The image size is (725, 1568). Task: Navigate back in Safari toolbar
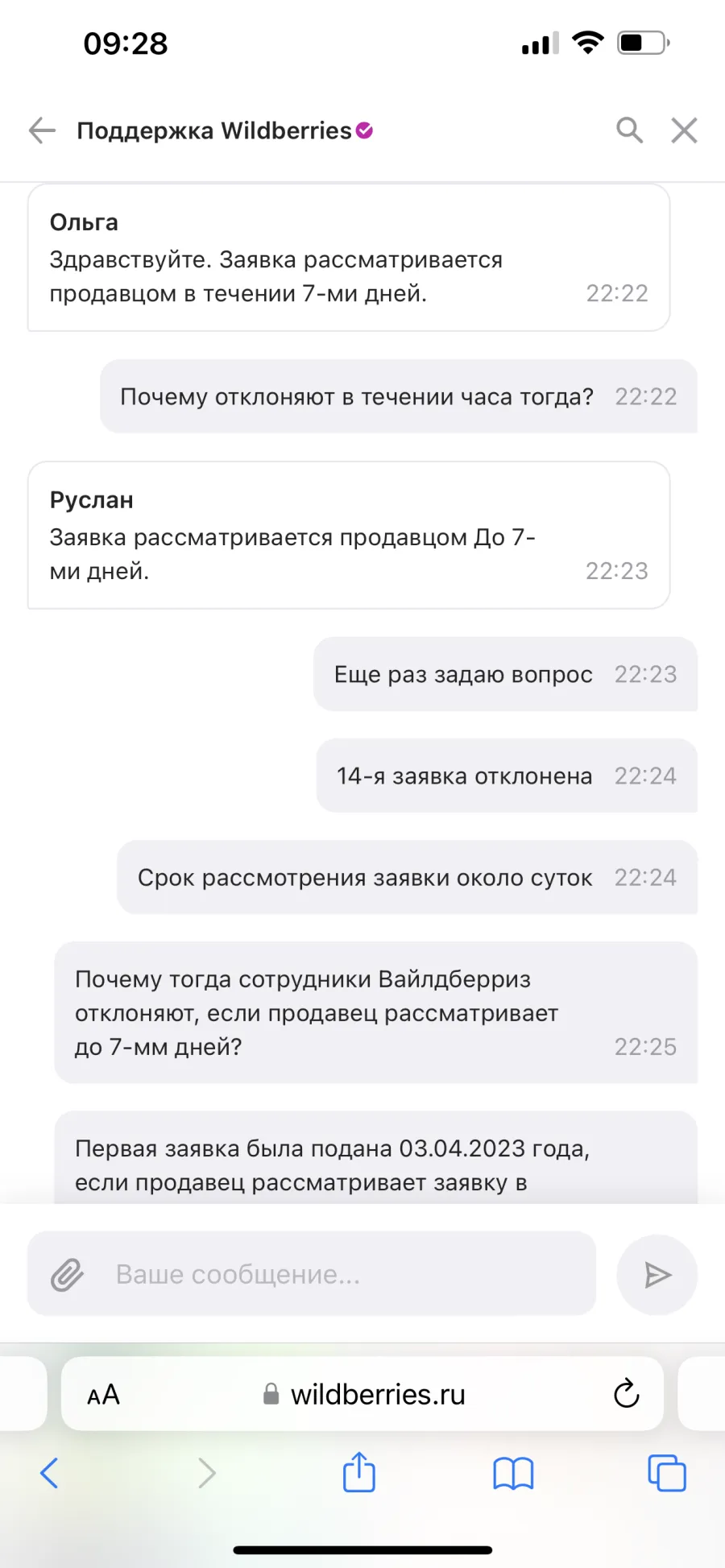49,1473
